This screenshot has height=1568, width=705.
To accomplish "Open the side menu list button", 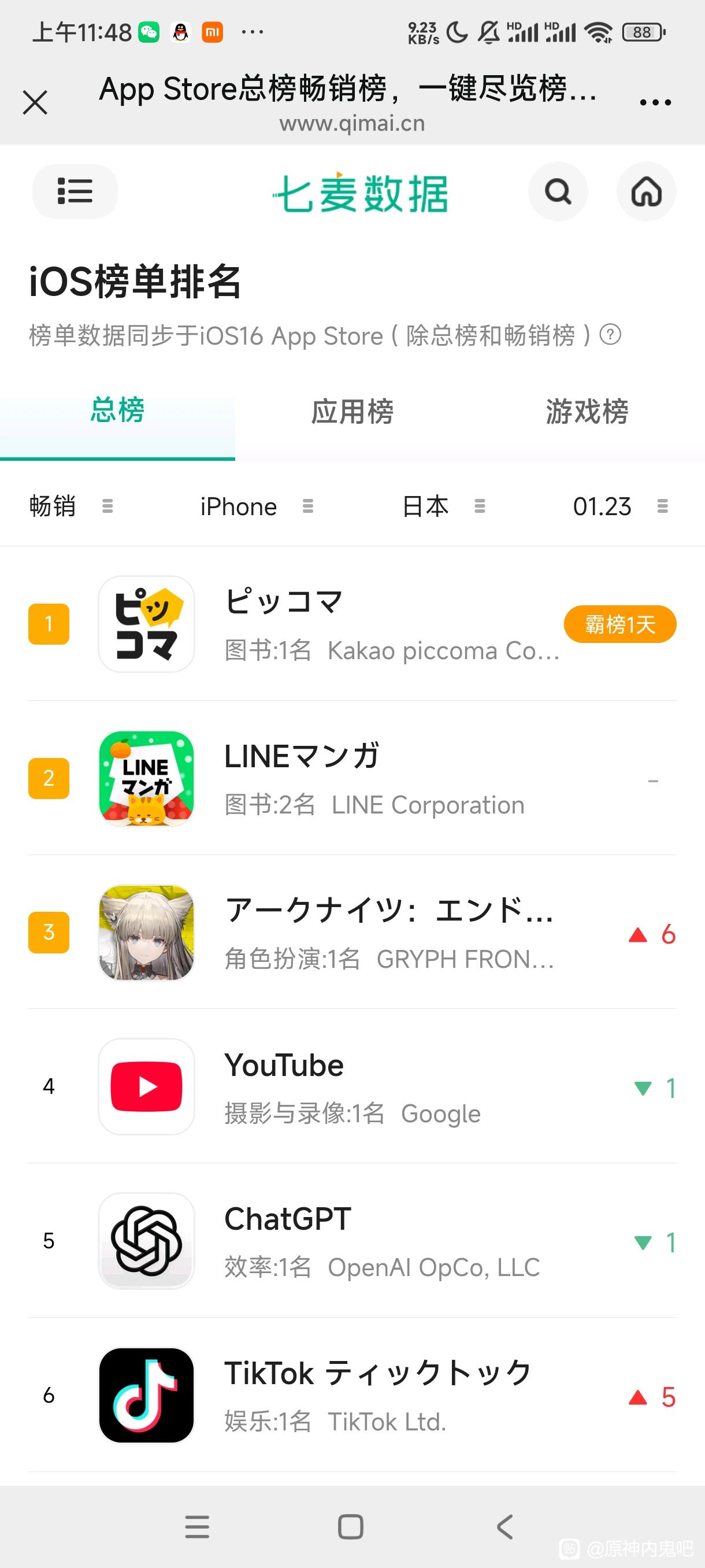I will (x=74, y=191).
